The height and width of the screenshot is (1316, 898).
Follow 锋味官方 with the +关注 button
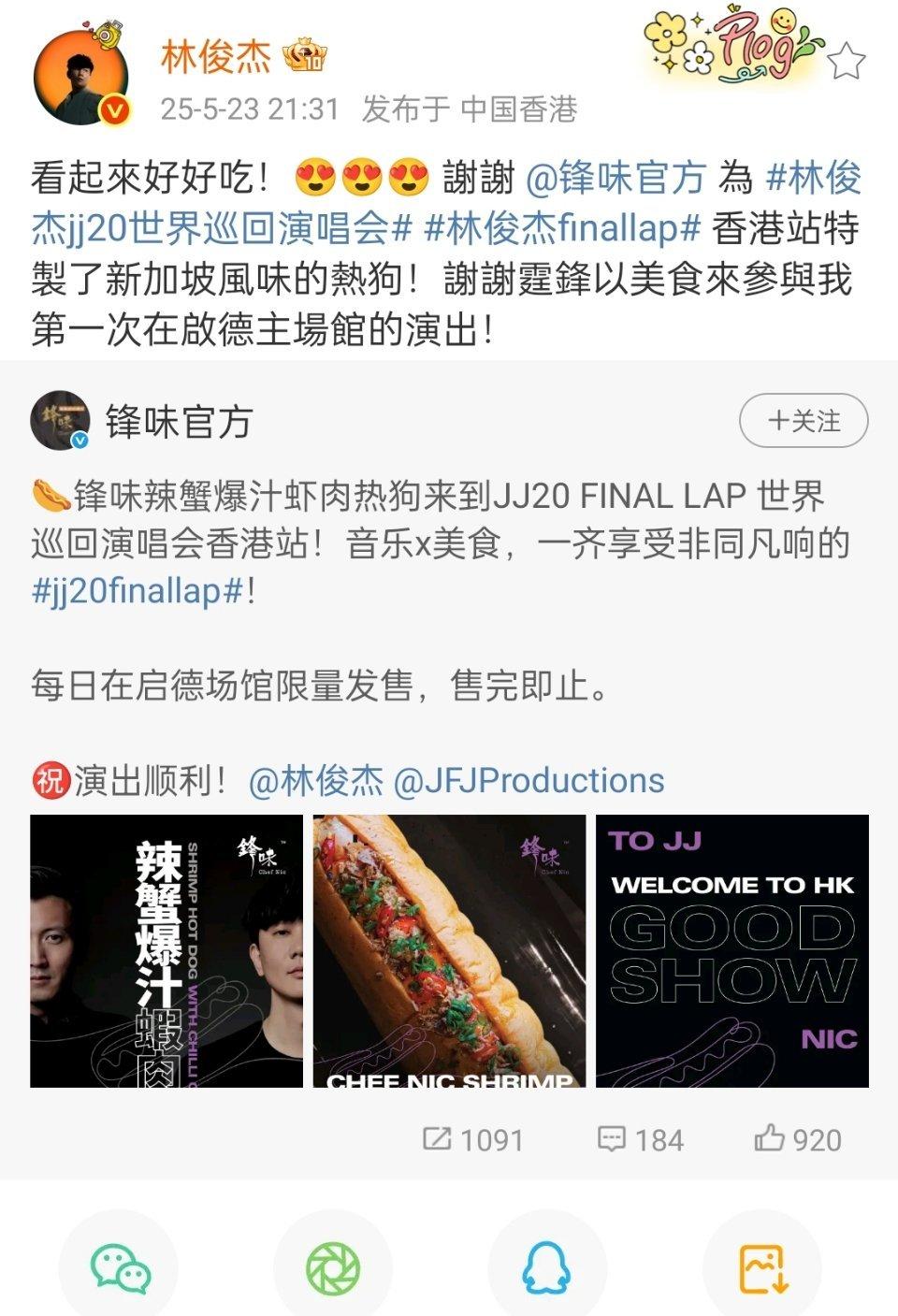click(804, 421)
